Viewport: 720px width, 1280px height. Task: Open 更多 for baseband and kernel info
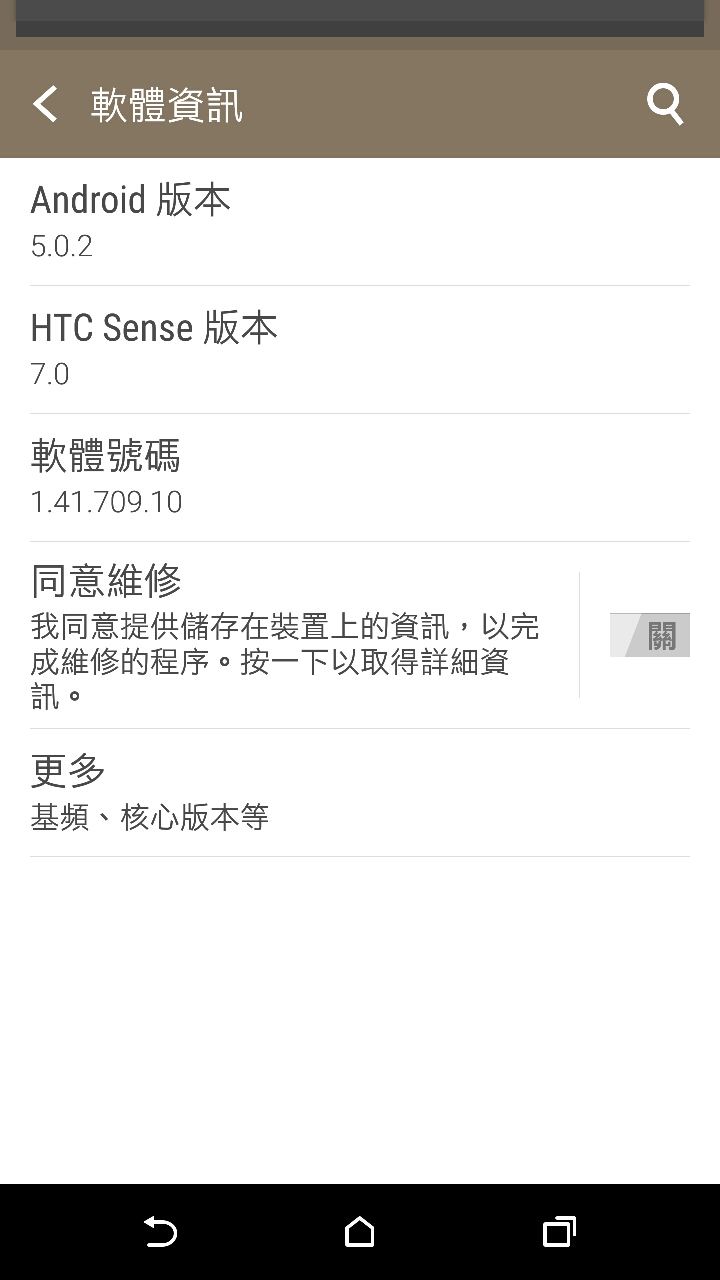click(x=360, y=792)
